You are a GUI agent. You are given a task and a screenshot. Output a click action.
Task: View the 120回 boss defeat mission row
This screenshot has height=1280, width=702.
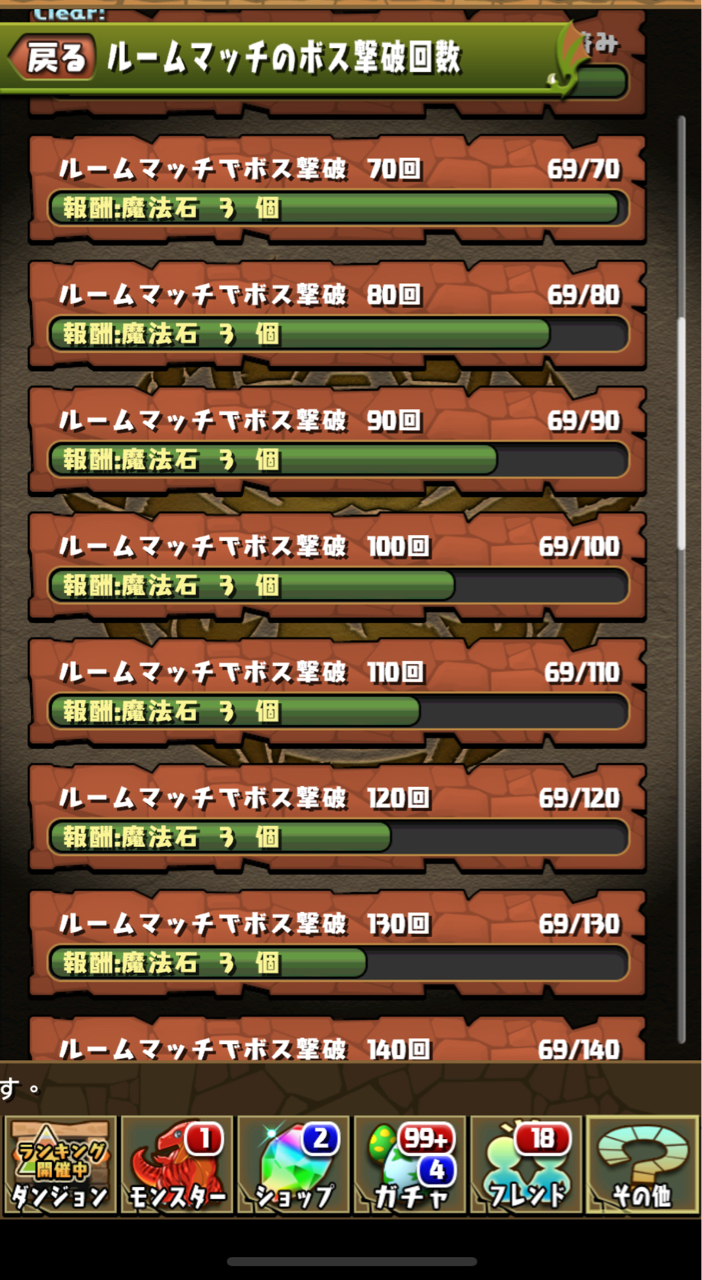[338, 818]
